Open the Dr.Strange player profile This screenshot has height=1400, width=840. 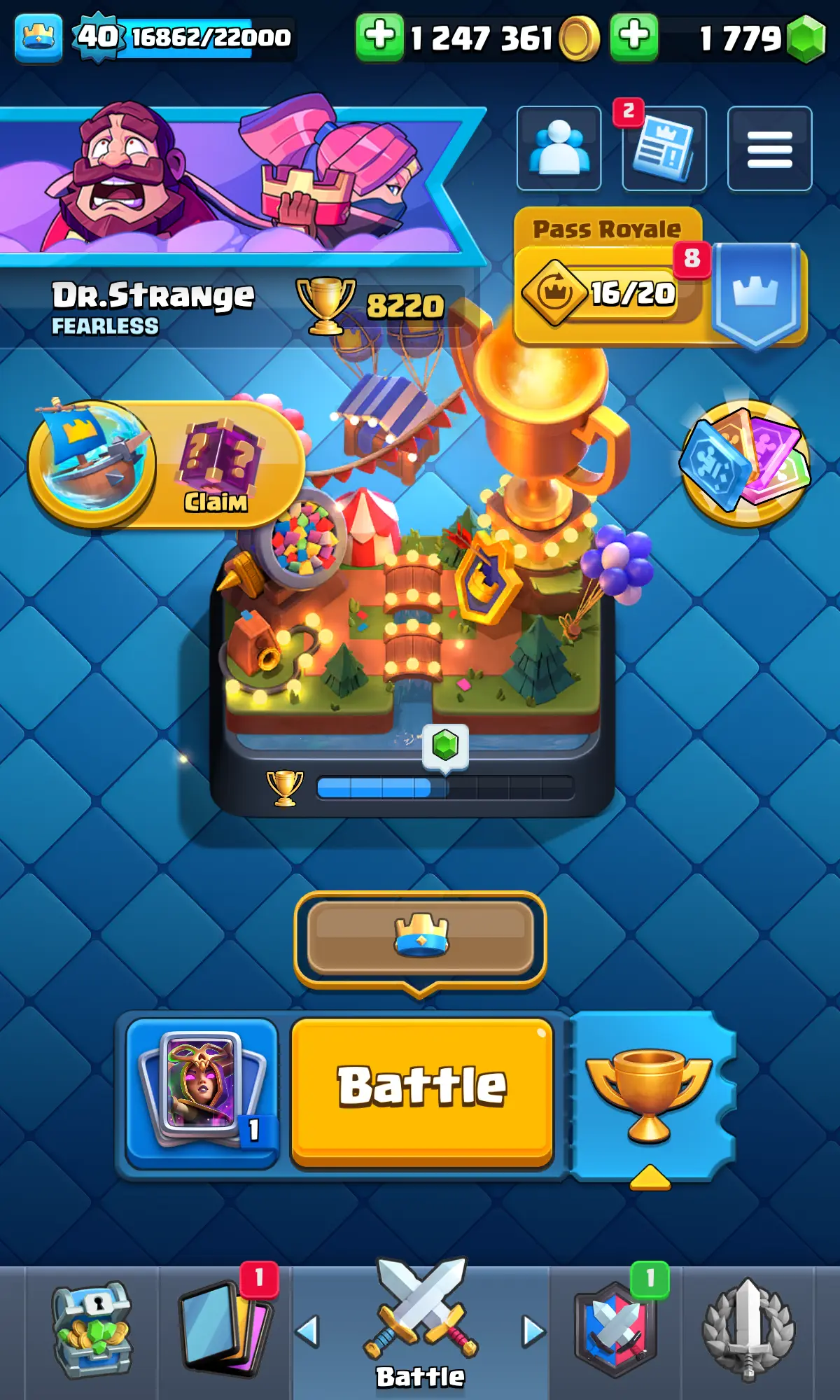click(x=153, y=295)
